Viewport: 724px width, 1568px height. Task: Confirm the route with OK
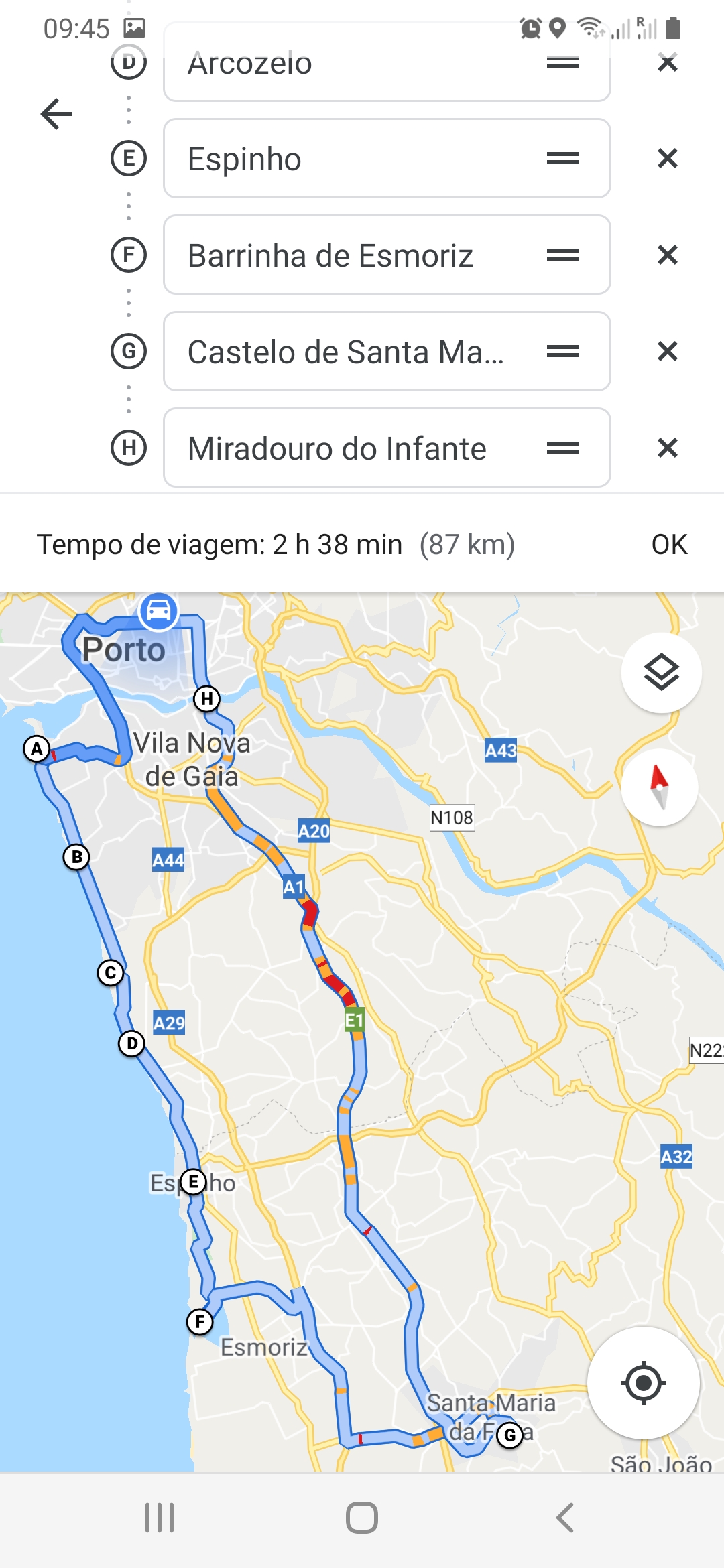click(x=669, y=545)
